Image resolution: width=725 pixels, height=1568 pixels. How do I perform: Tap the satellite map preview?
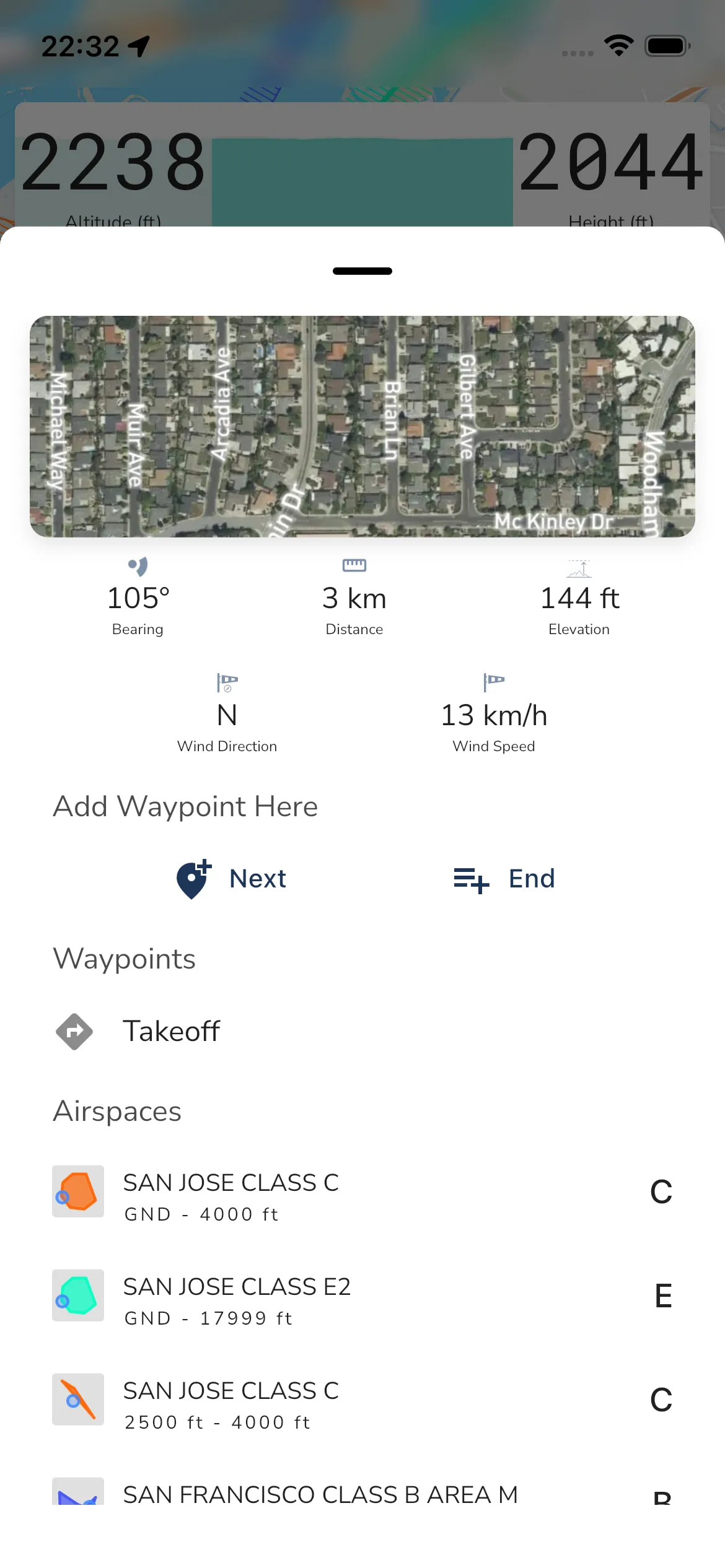pos(362,426)
